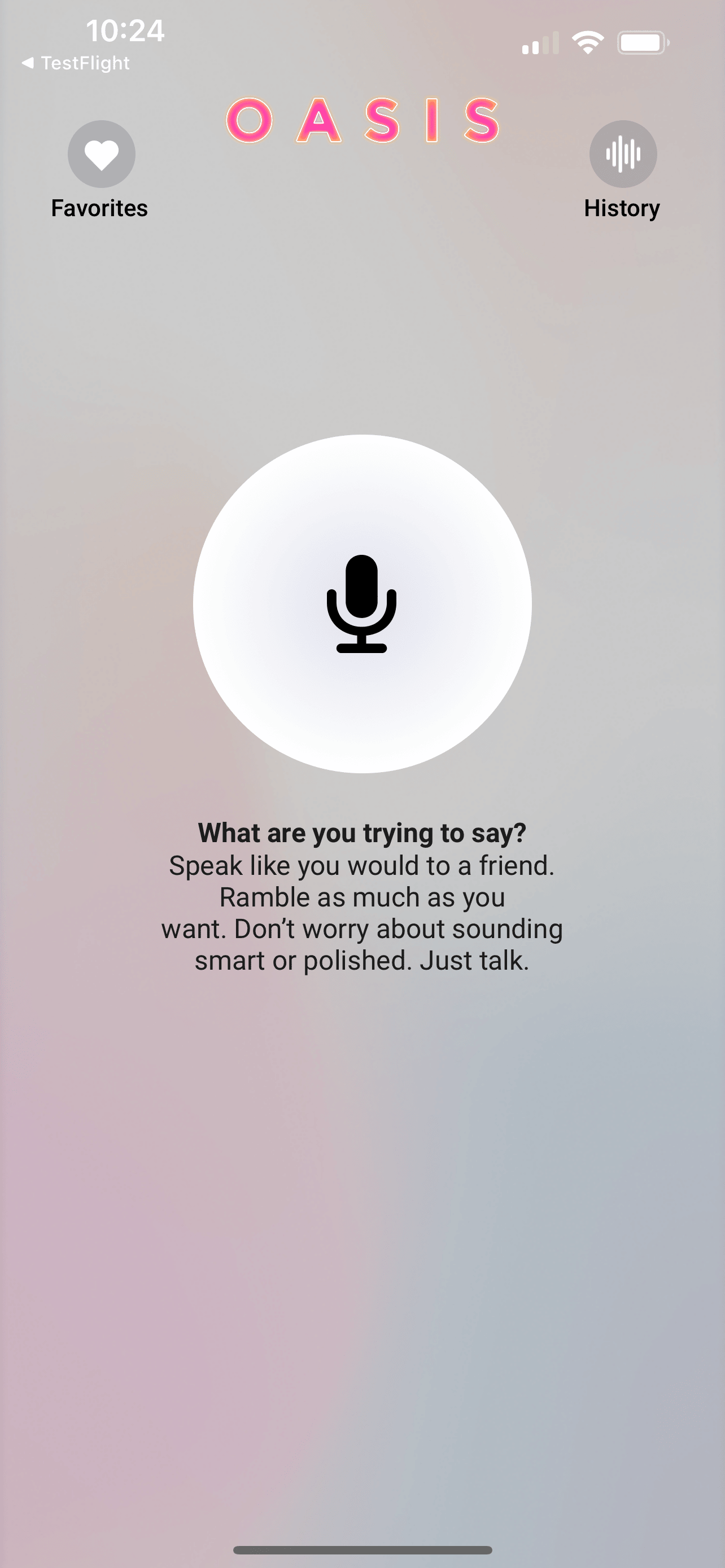
Task: Open the History waveform button
Action: coord(623,154)
